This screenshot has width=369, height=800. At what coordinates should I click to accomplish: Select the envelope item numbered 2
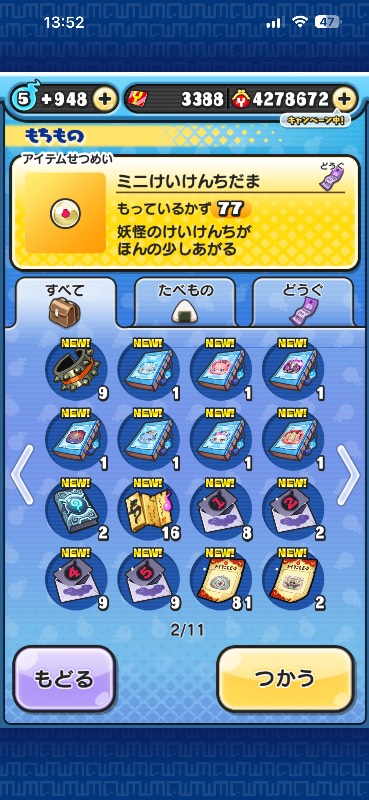[x=293, y=511]
